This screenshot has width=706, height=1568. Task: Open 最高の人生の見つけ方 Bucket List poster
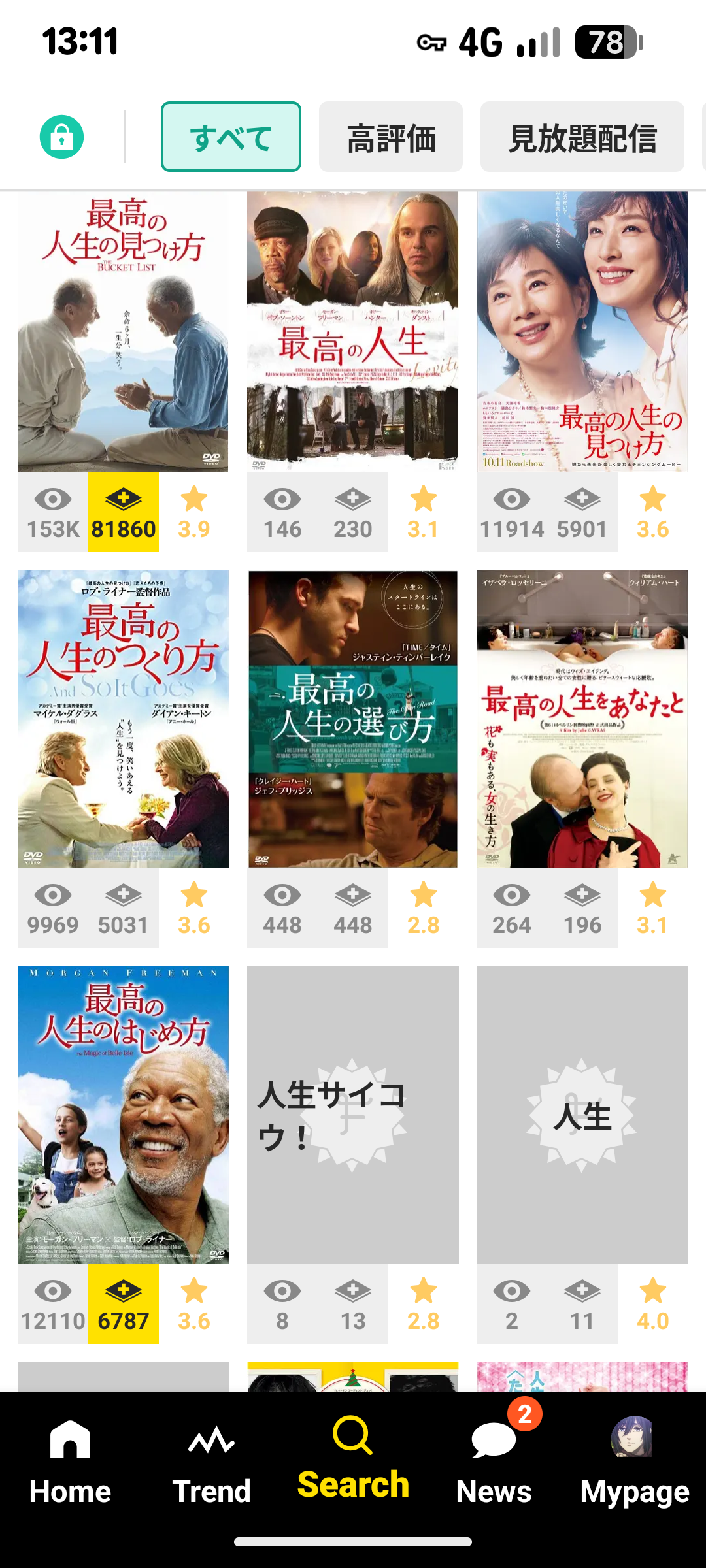(123, 332)
